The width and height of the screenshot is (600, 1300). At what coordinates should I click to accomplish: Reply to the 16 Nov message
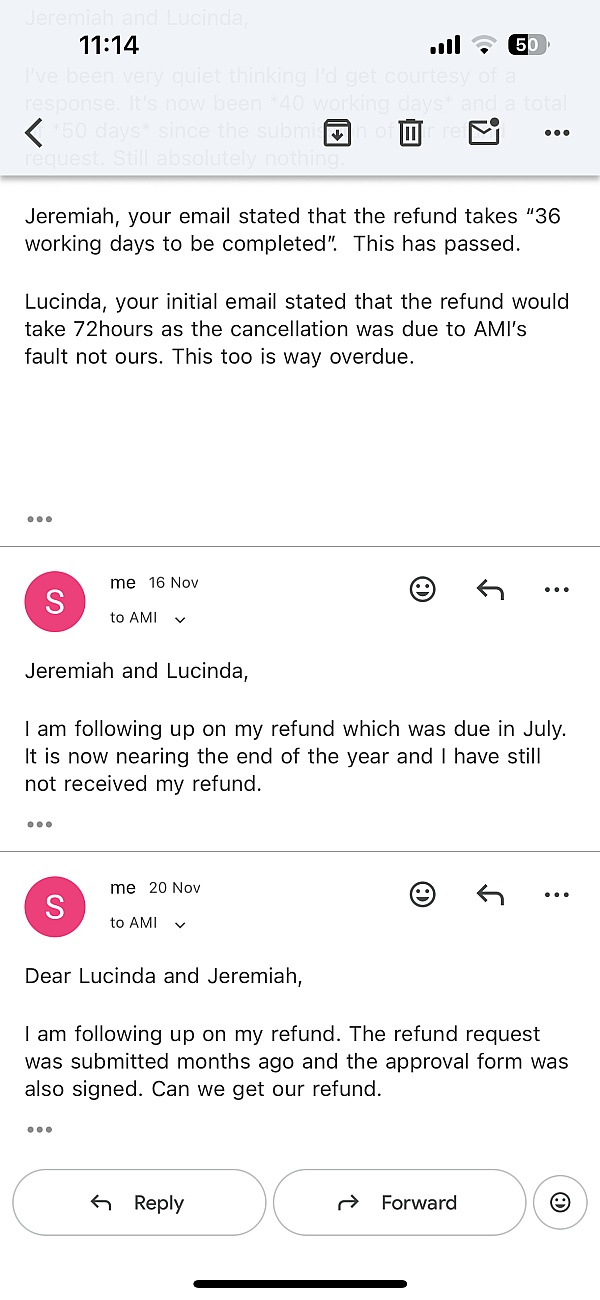489,590
